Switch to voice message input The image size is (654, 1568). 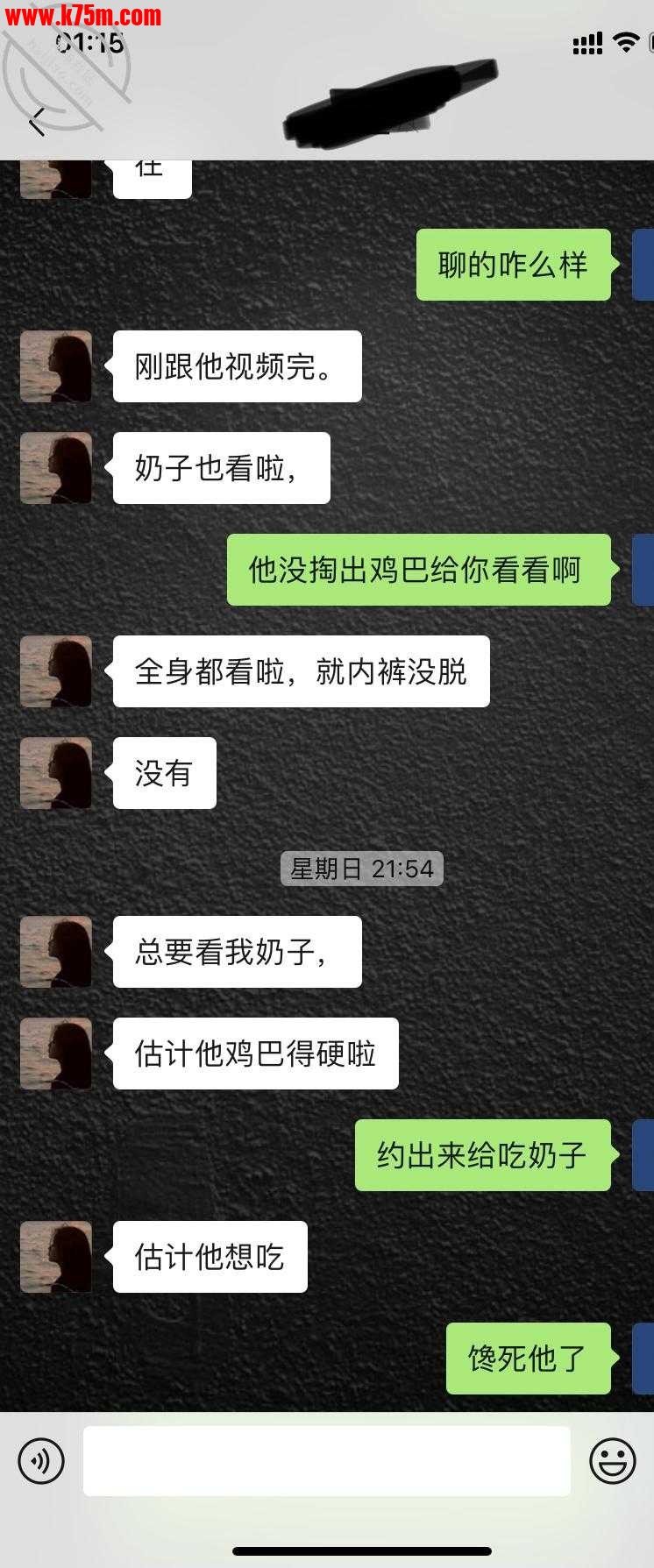[x=41, y=1461]
